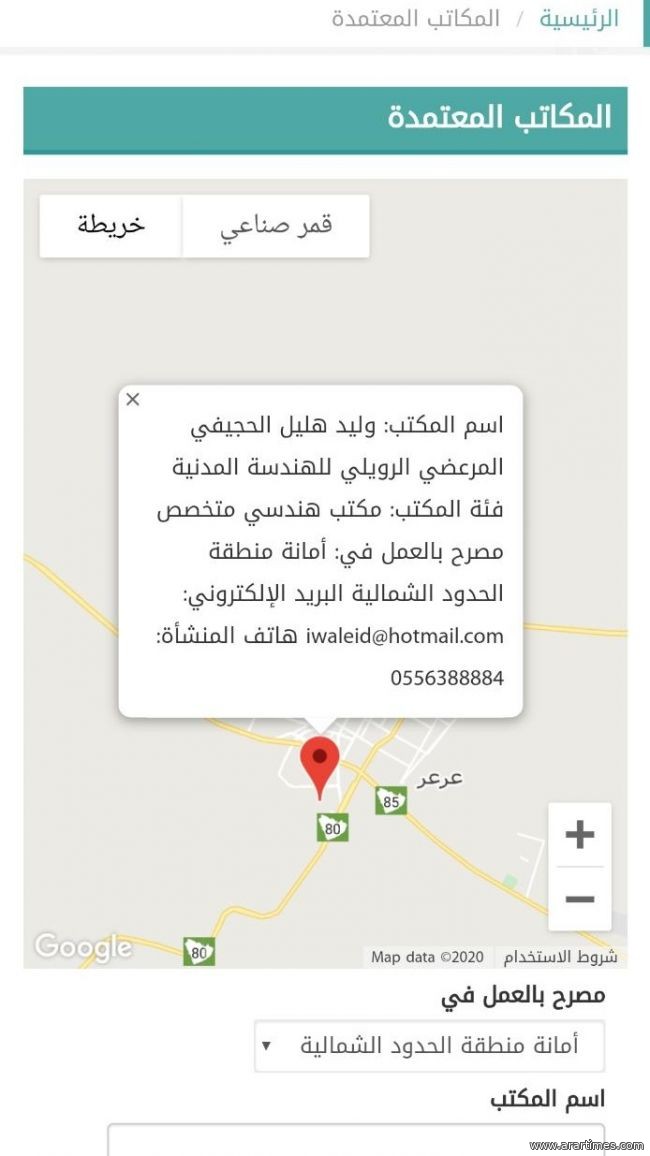Switch map to قمر صناعي view
650x1156 pixels.
pyautogui.click(x=276, y=226)
